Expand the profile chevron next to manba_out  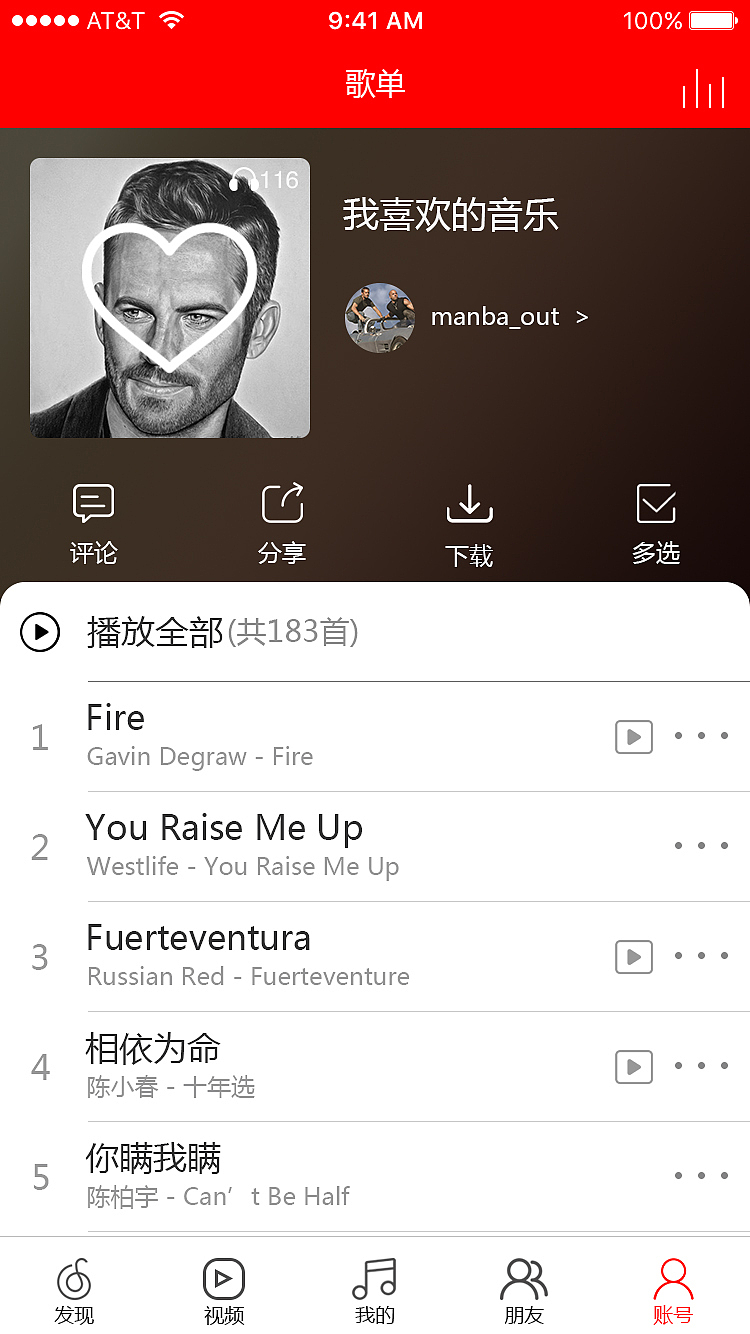click(581, 316)
